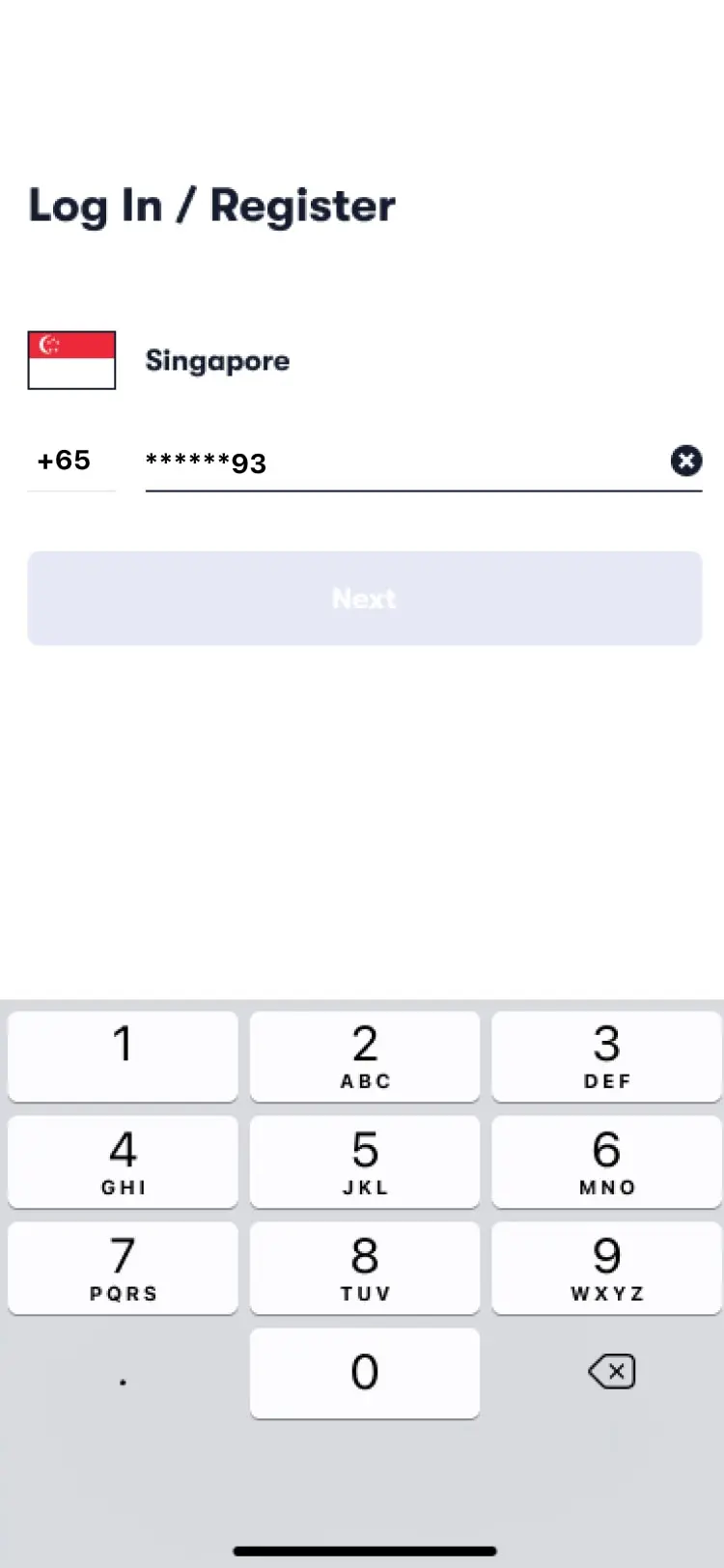Screen dimensions: 724x1568
Task: Tap the home indicator bar at the bottom
Action: [362, 1540]
